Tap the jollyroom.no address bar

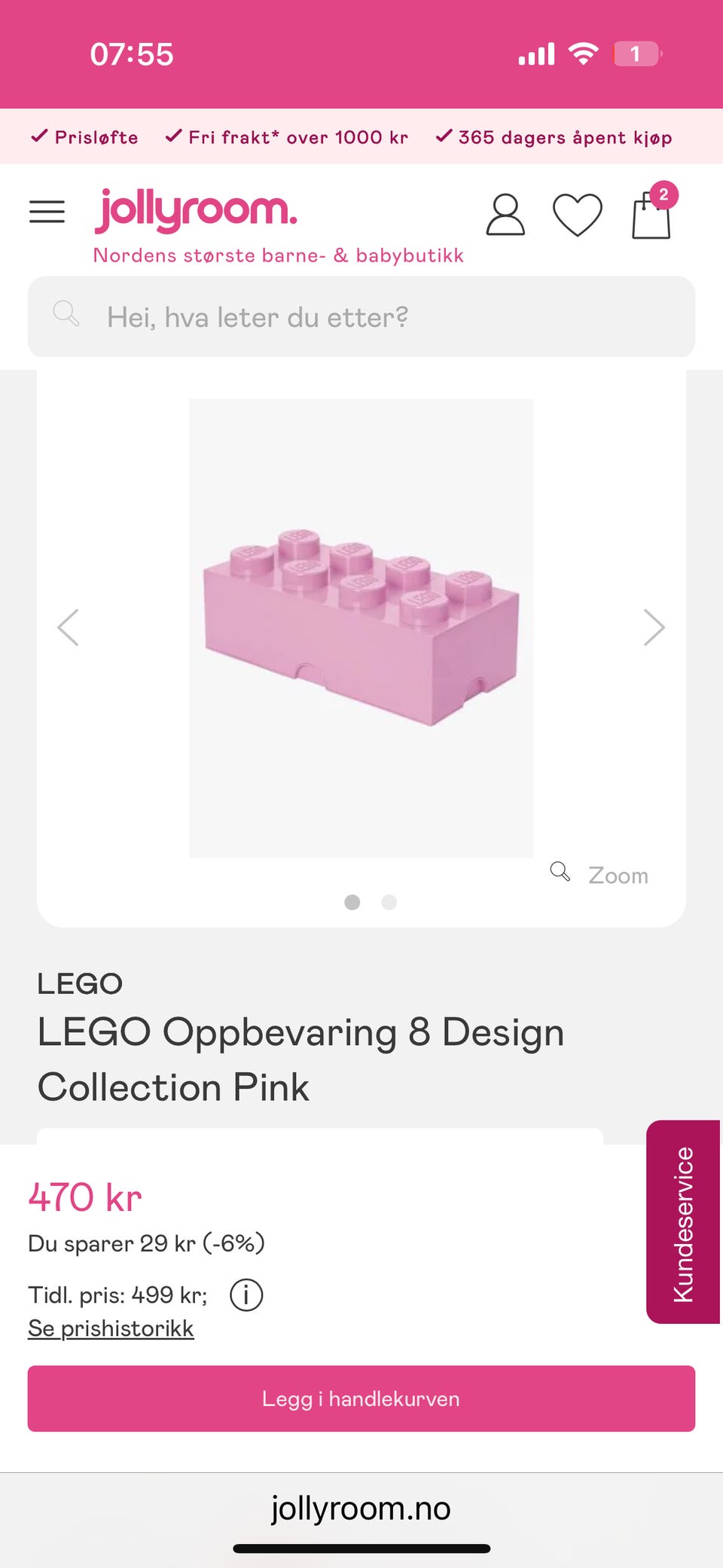(x=361, y=1508)
